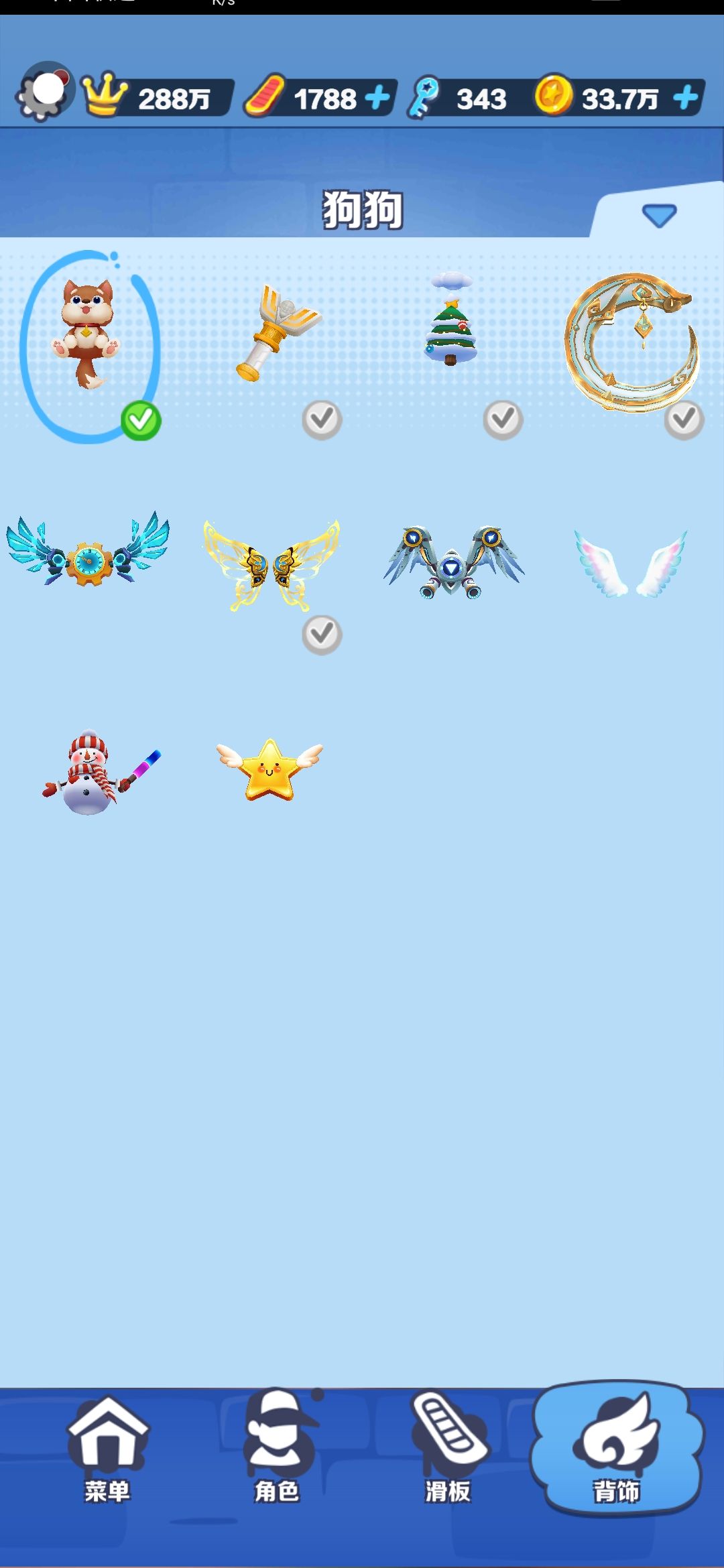Choose the golden butterfly wings
724x1568 pixels.
[x=271, y=564]
